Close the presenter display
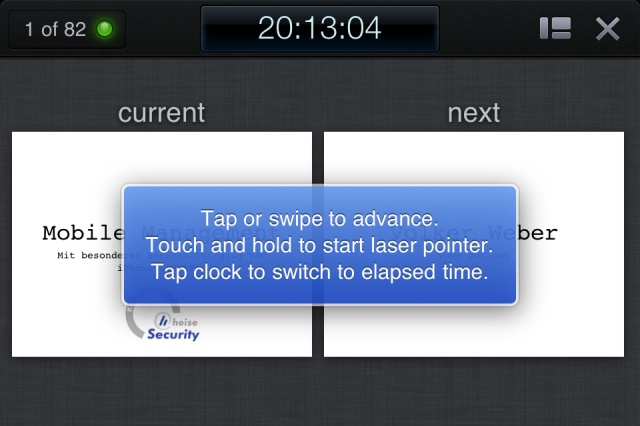 [x=608, y=29]
